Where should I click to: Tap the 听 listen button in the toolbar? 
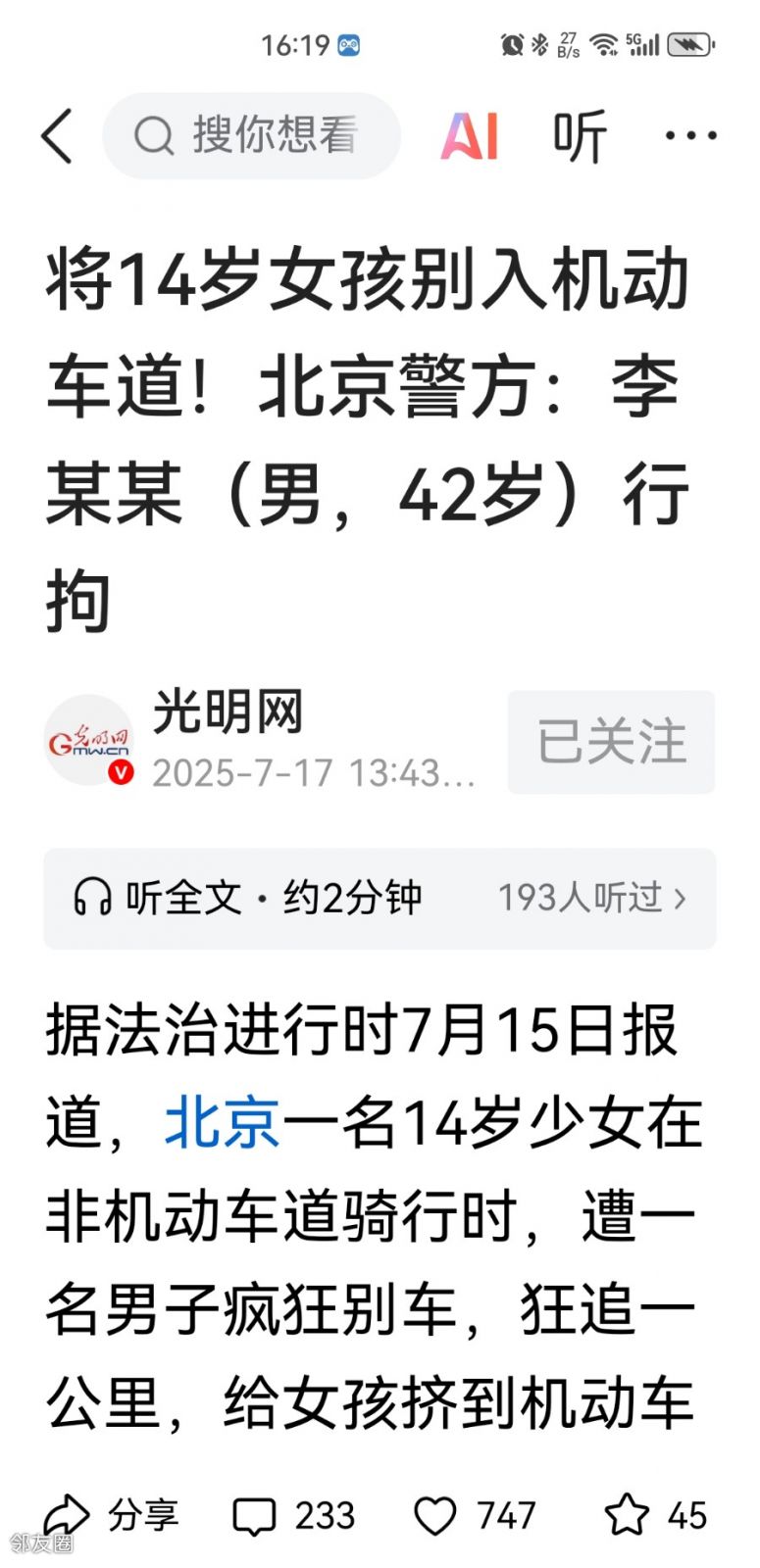[x=580, y=136]
